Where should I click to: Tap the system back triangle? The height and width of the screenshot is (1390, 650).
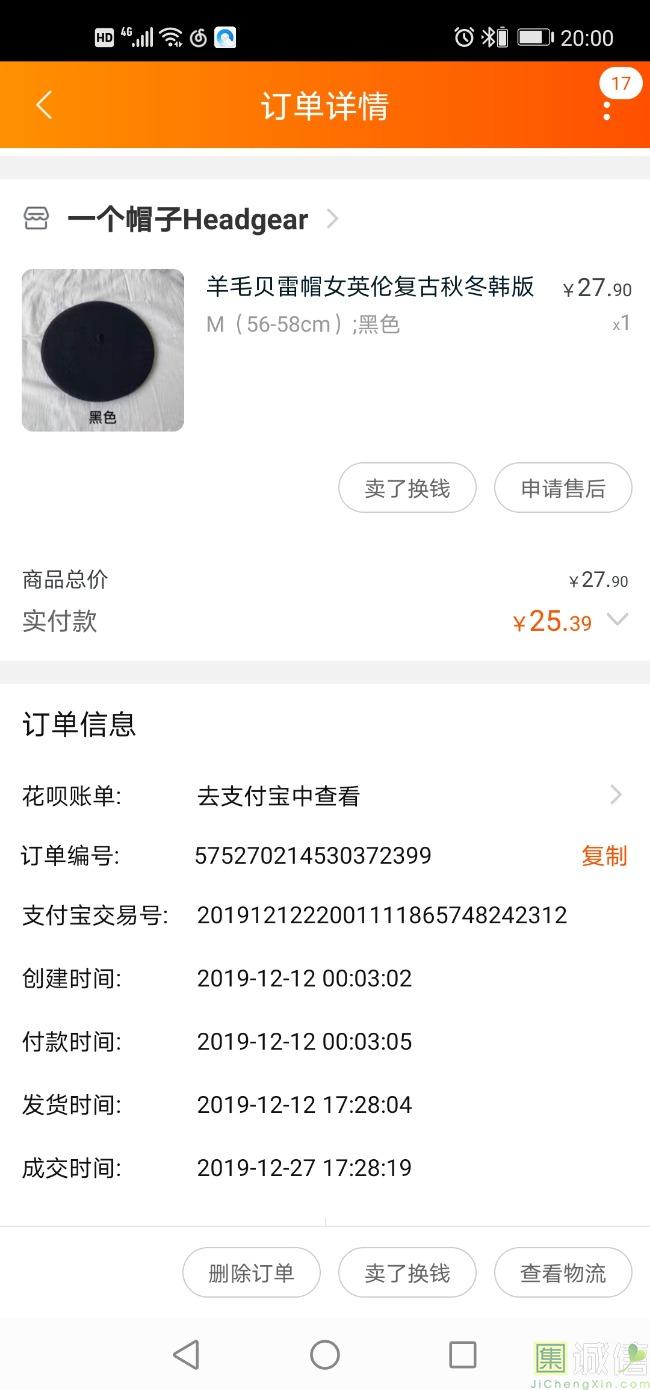point(186,1355)
